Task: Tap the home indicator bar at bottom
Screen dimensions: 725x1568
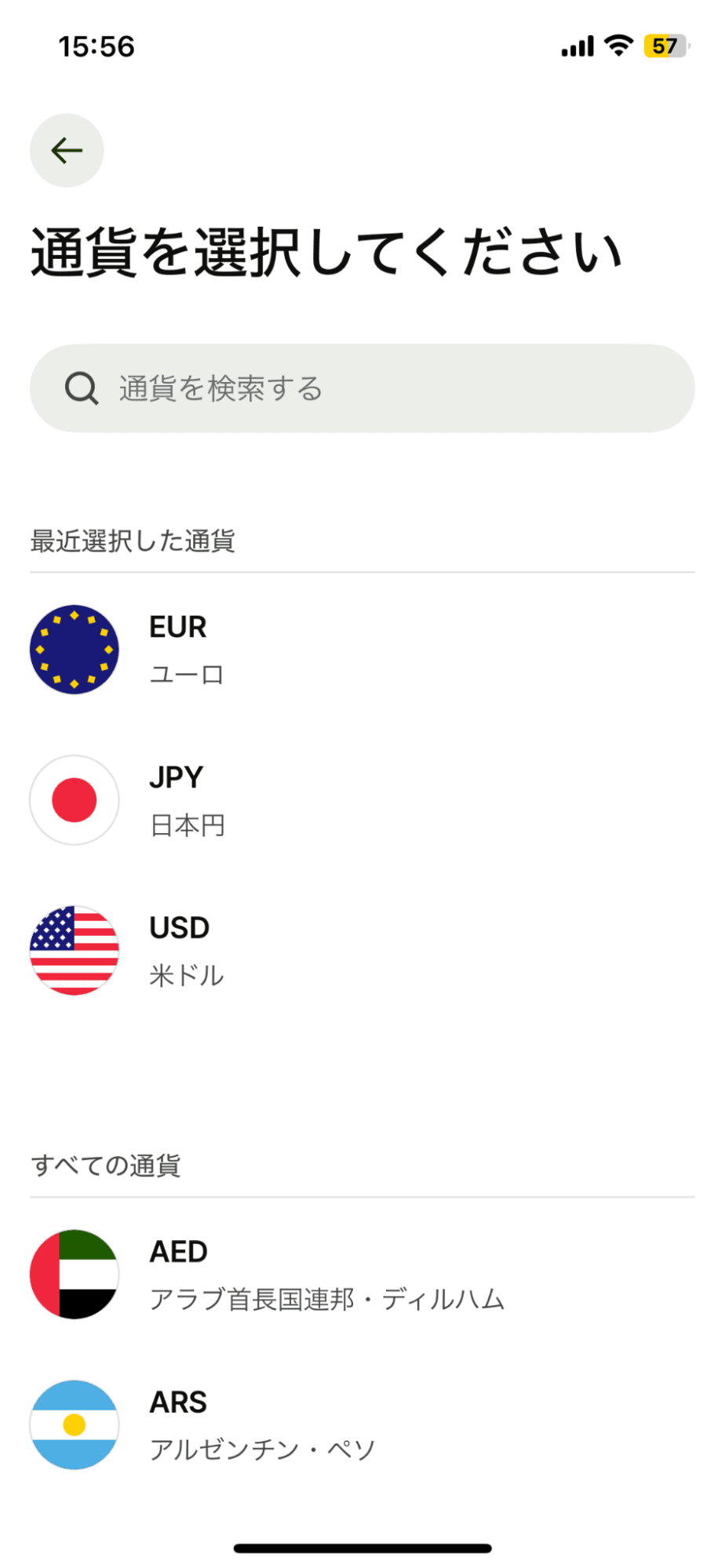Action: (362, 1544)
